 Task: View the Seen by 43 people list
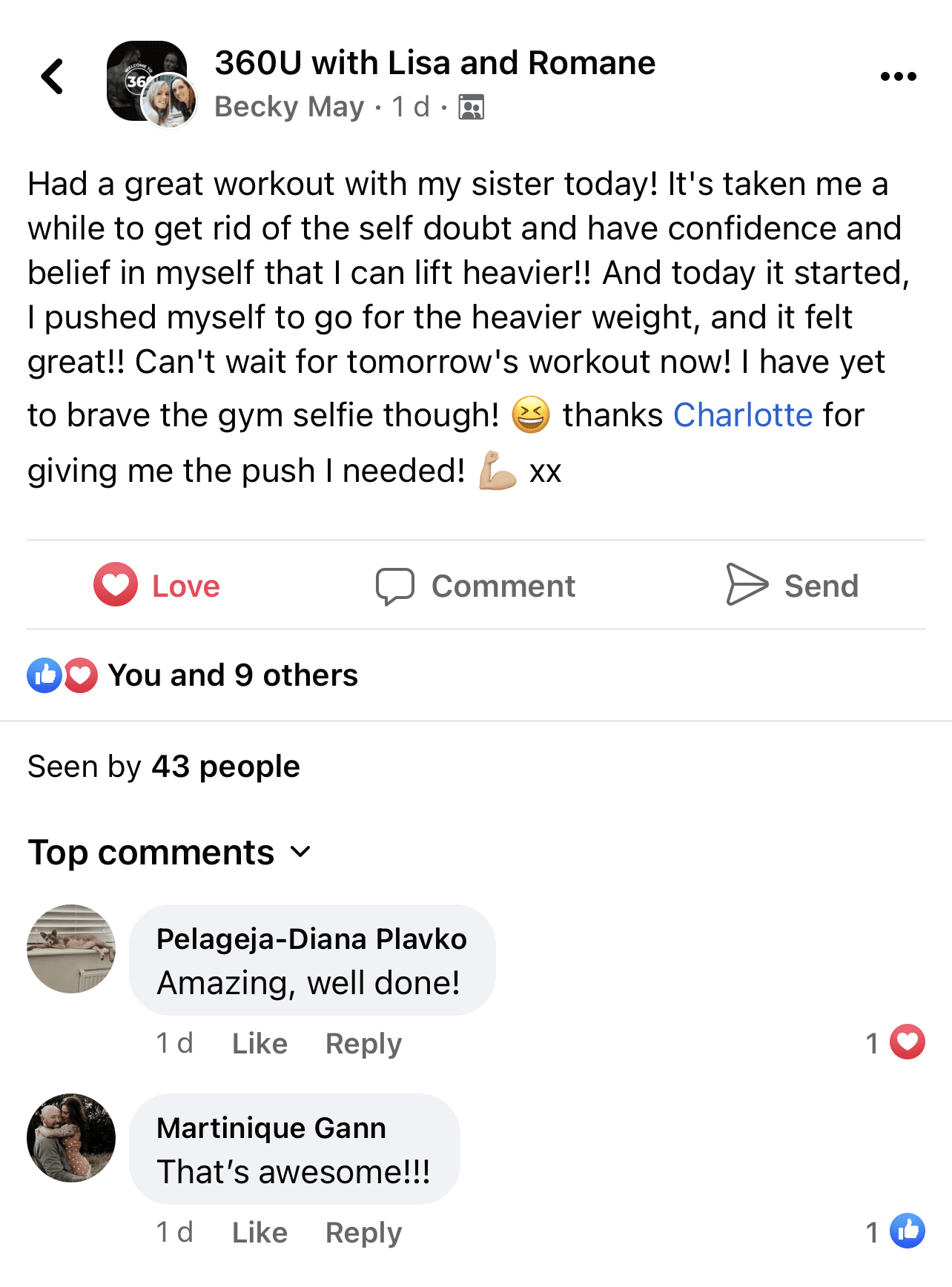click(x=164, y=767)
